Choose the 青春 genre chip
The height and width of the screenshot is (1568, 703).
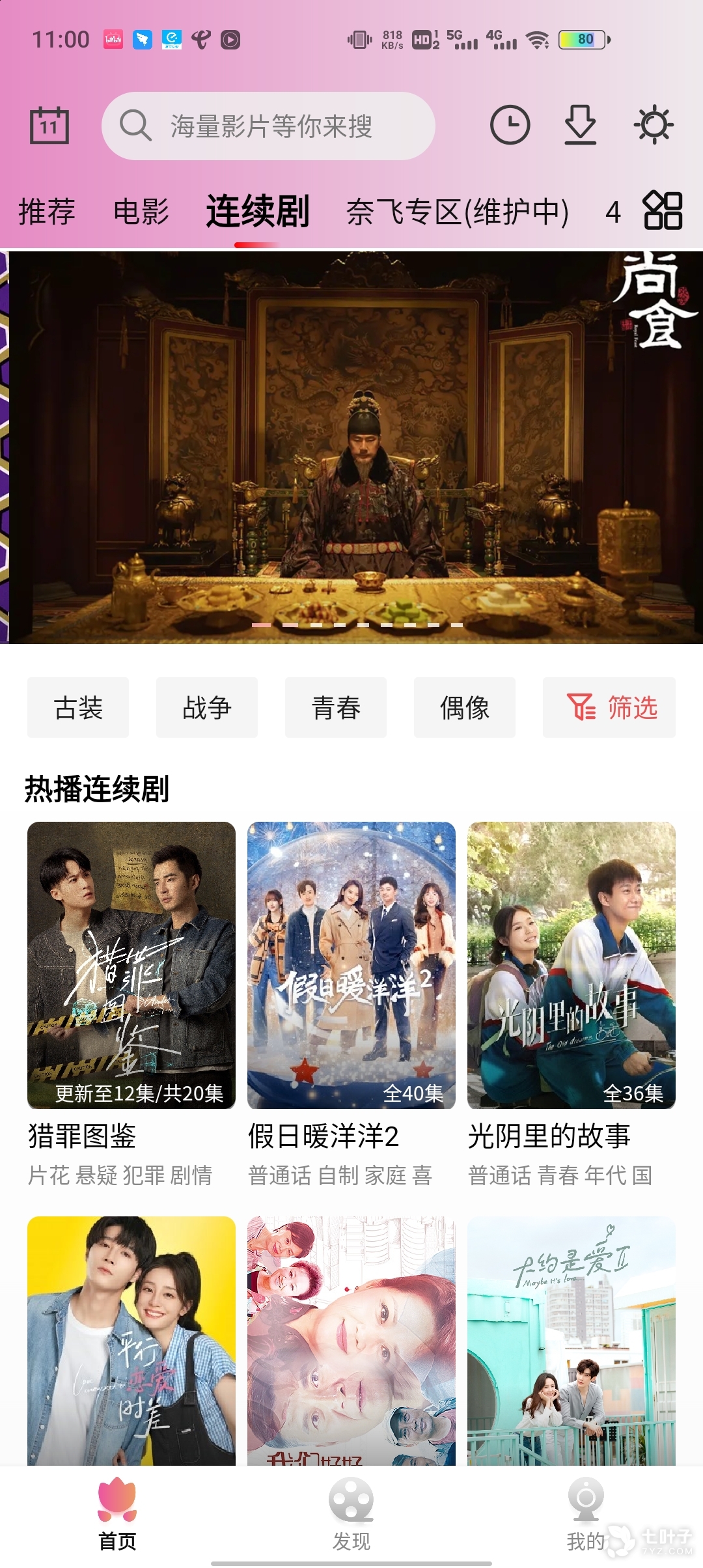[336, 708]
